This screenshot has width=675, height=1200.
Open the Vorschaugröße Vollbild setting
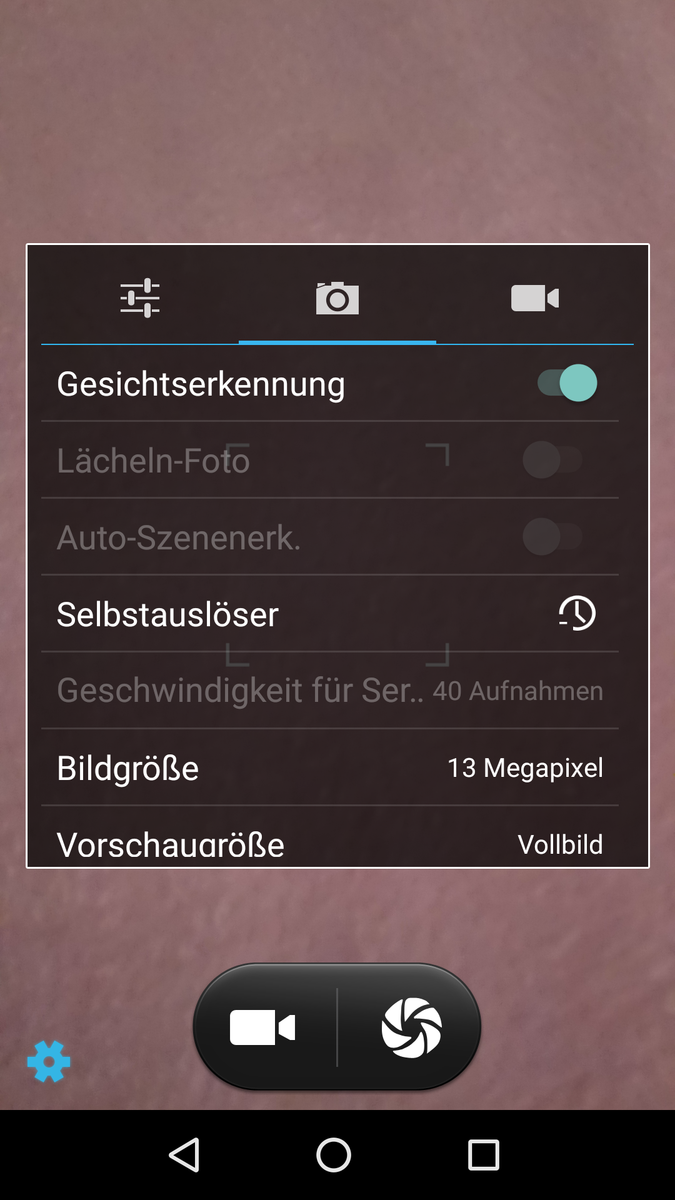coord(330,844)
